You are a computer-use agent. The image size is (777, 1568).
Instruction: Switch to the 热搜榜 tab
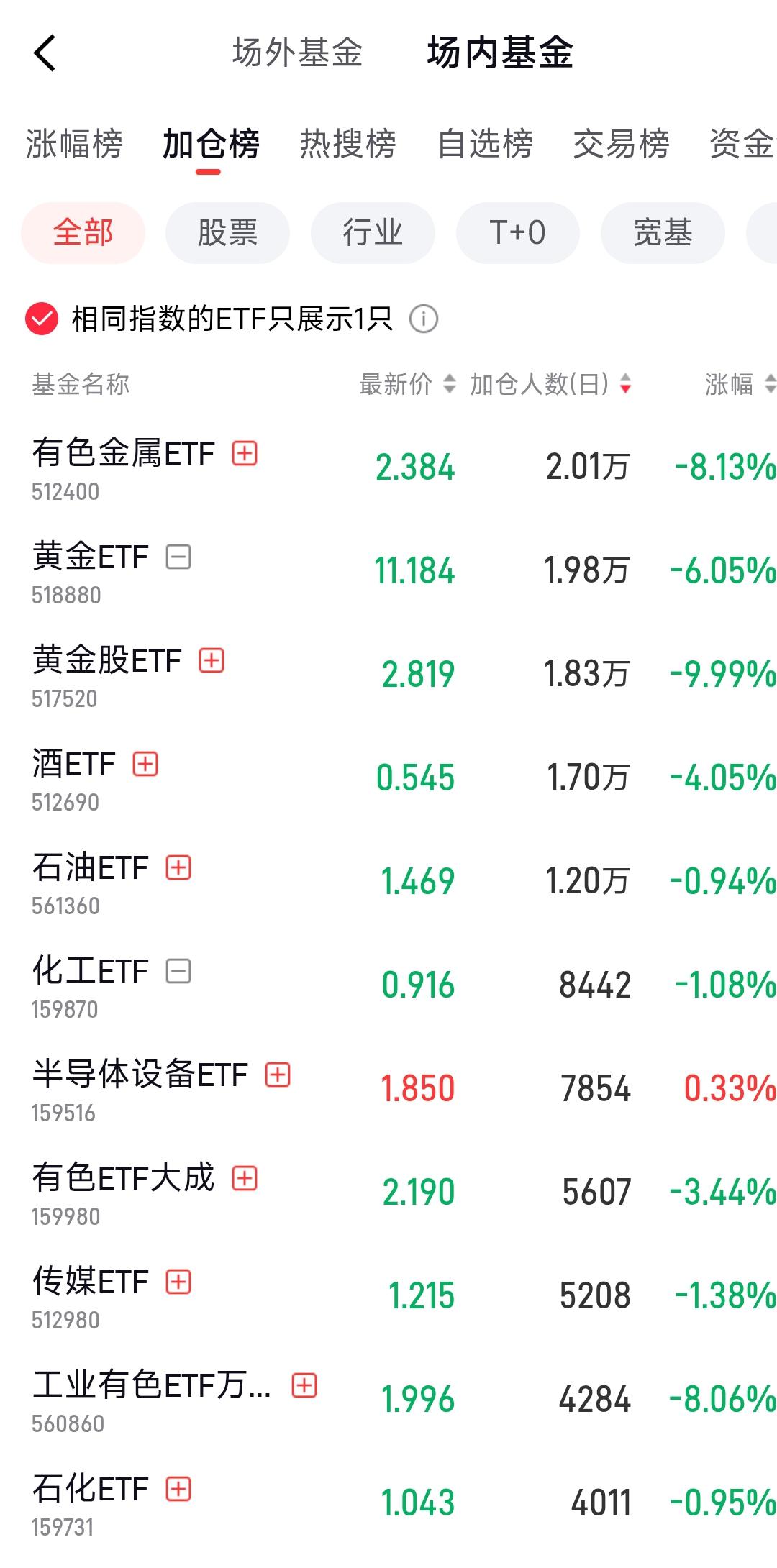(347, 144)
